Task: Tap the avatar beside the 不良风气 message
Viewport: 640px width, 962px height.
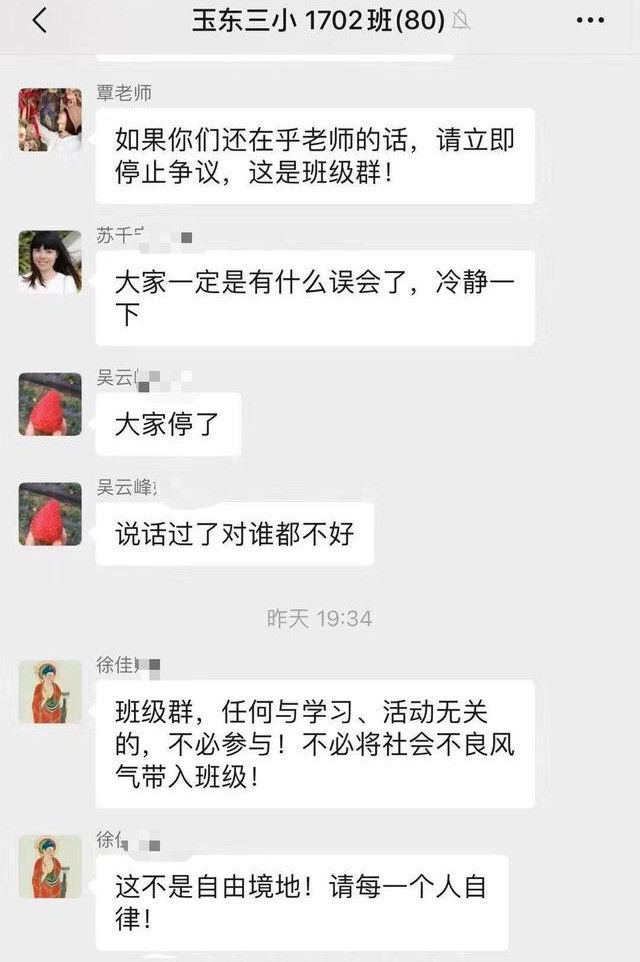Action: pyautogui.click(x=50, y=691)
